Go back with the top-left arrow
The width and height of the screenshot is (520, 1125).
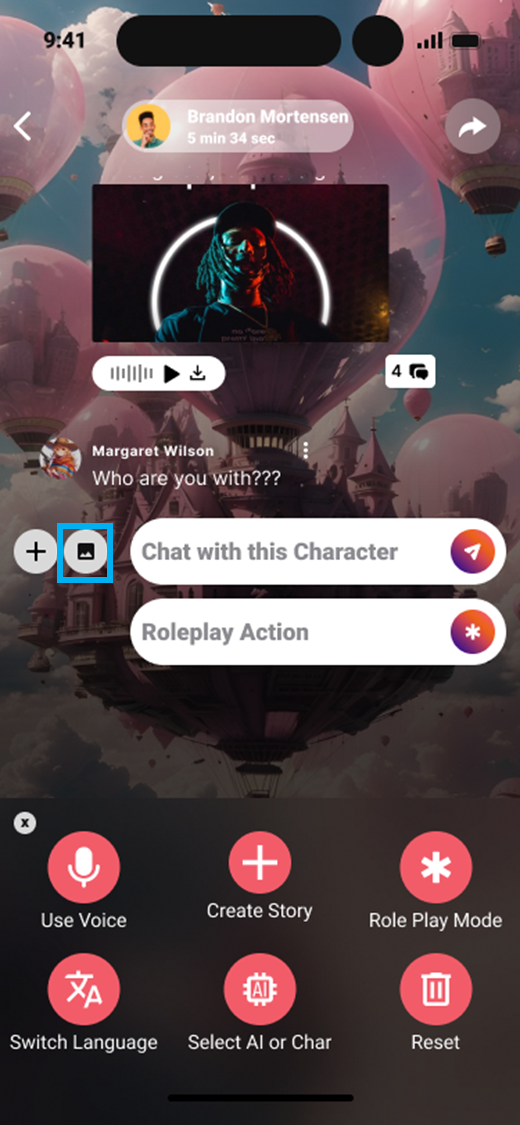point(23,126)
